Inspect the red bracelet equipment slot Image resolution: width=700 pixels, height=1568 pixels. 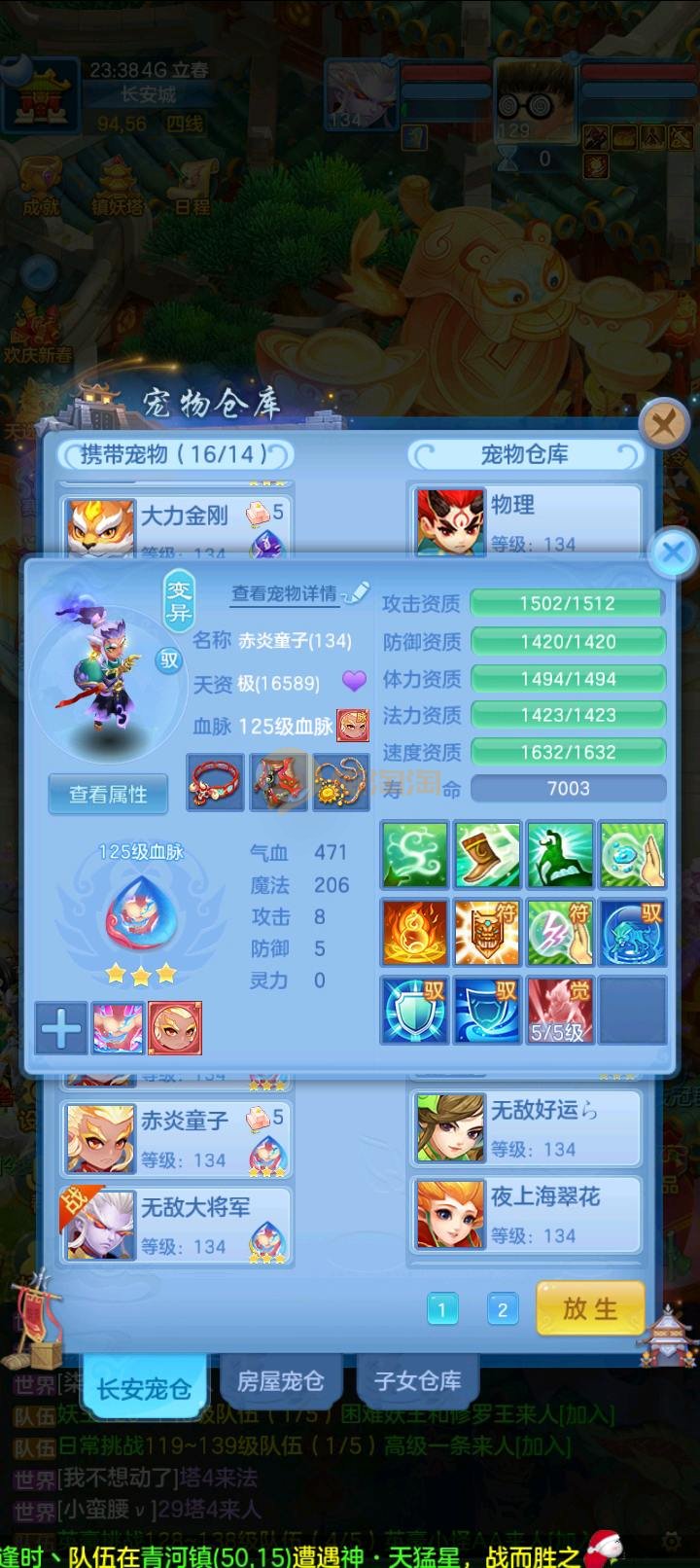(x=215, y=782)
